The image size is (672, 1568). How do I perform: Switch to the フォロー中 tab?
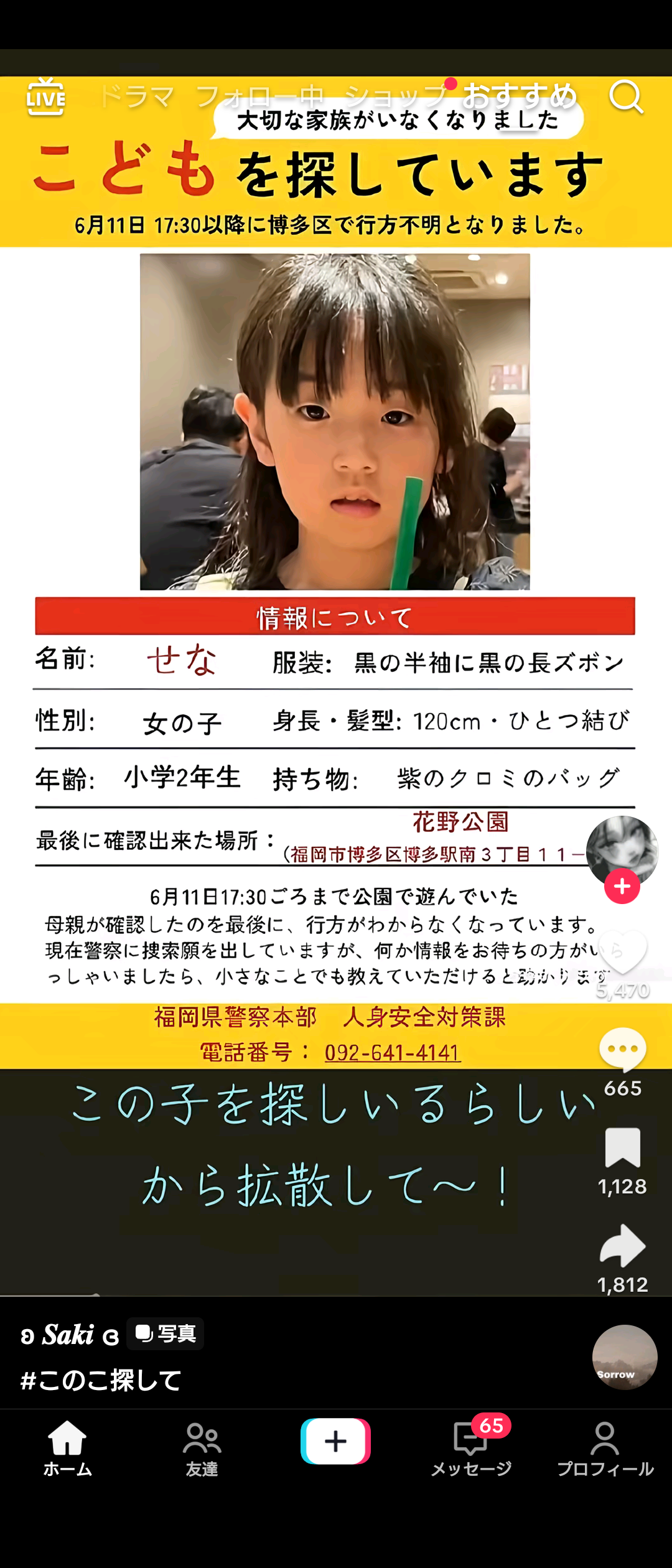[260, 97]
